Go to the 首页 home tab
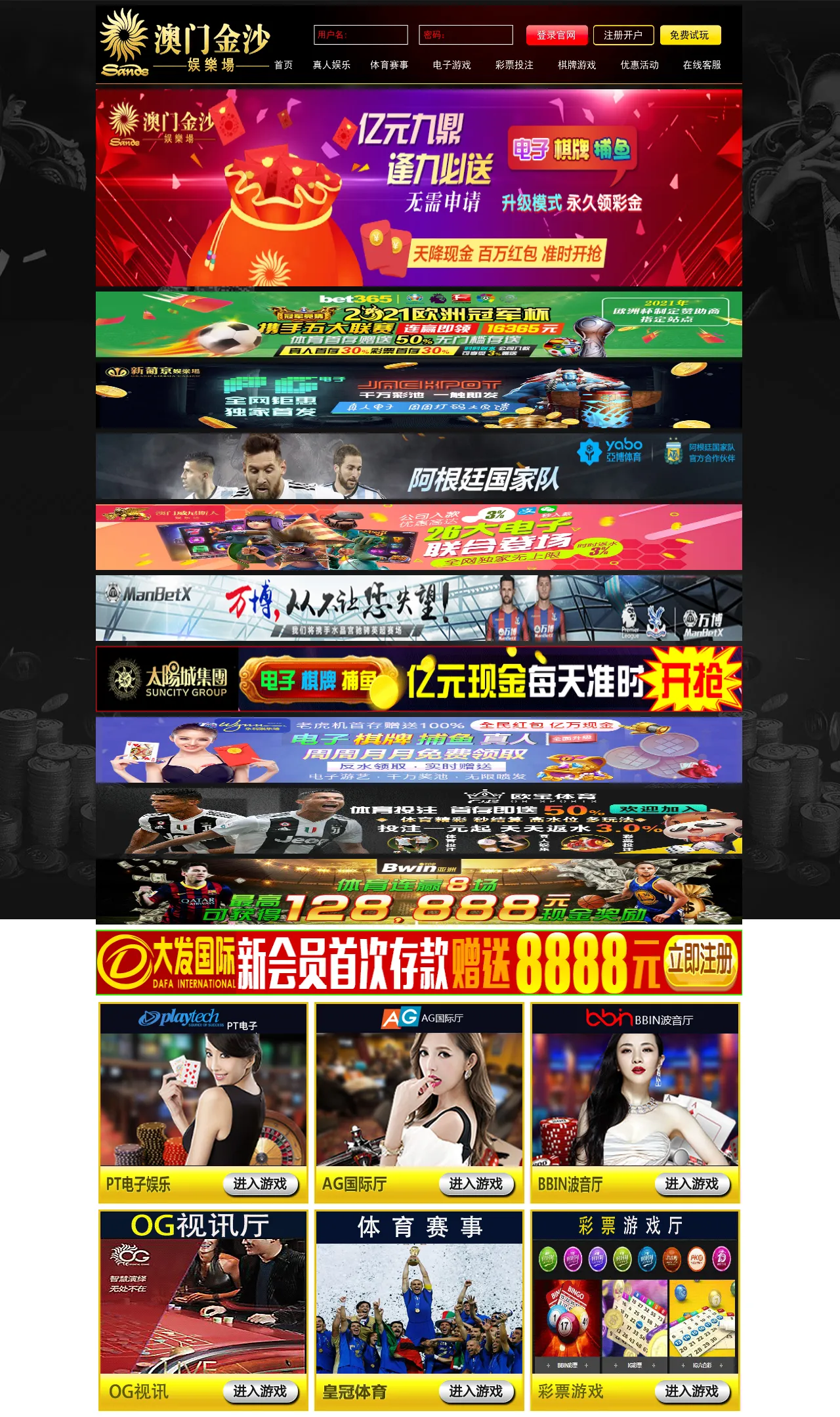The height and width of the screenshot is (1417, 840). pos(283,65)
